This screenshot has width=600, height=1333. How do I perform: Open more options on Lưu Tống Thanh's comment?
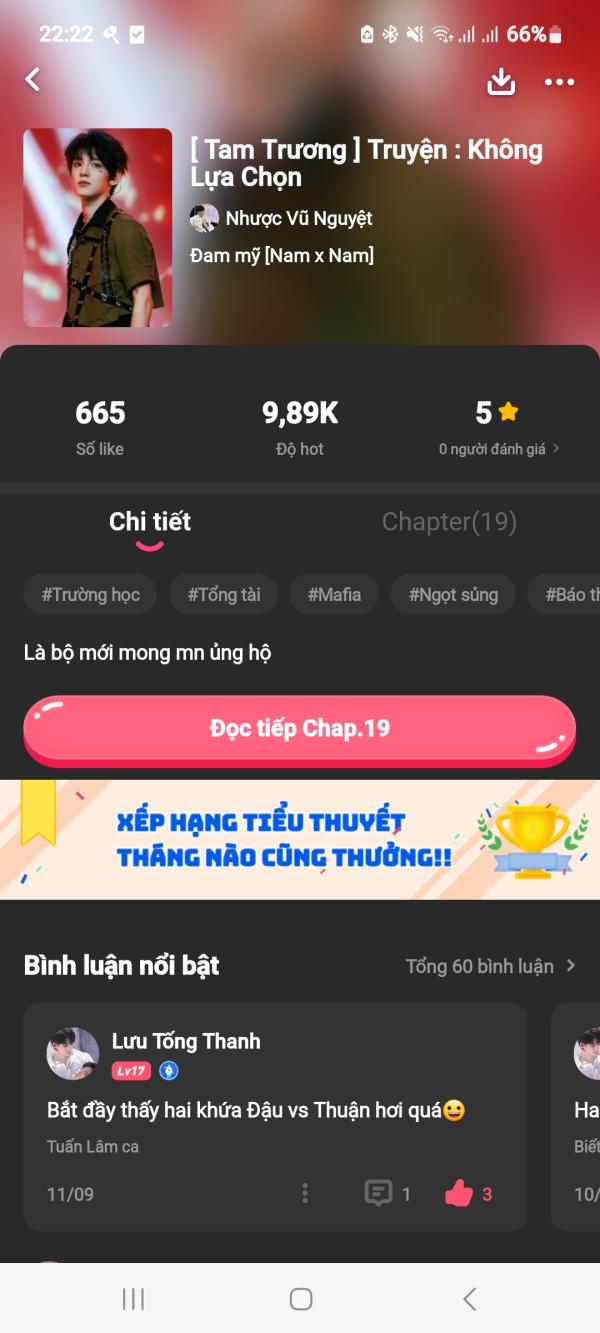[x=305, y=1193]
